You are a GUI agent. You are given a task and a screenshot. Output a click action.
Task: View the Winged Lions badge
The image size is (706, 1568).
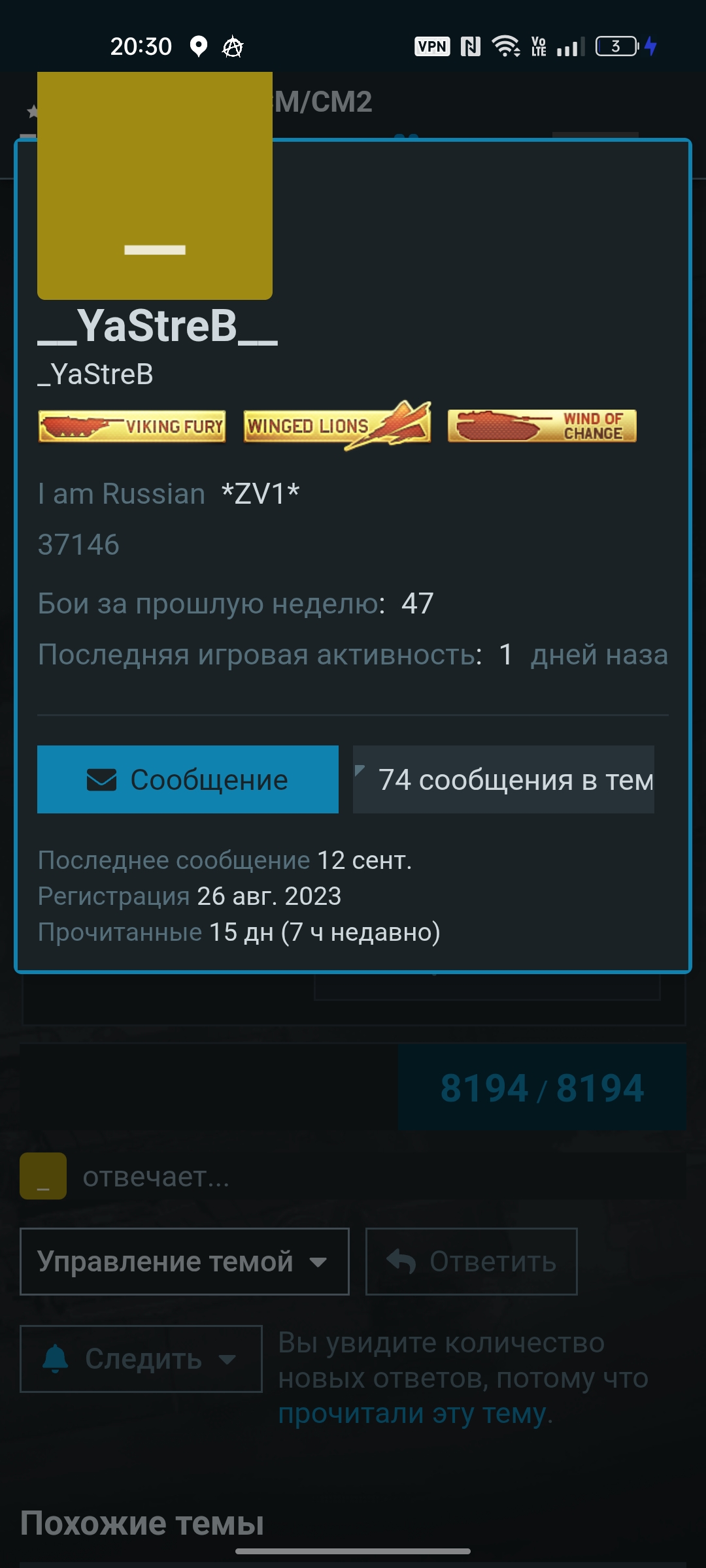point(337,425)
